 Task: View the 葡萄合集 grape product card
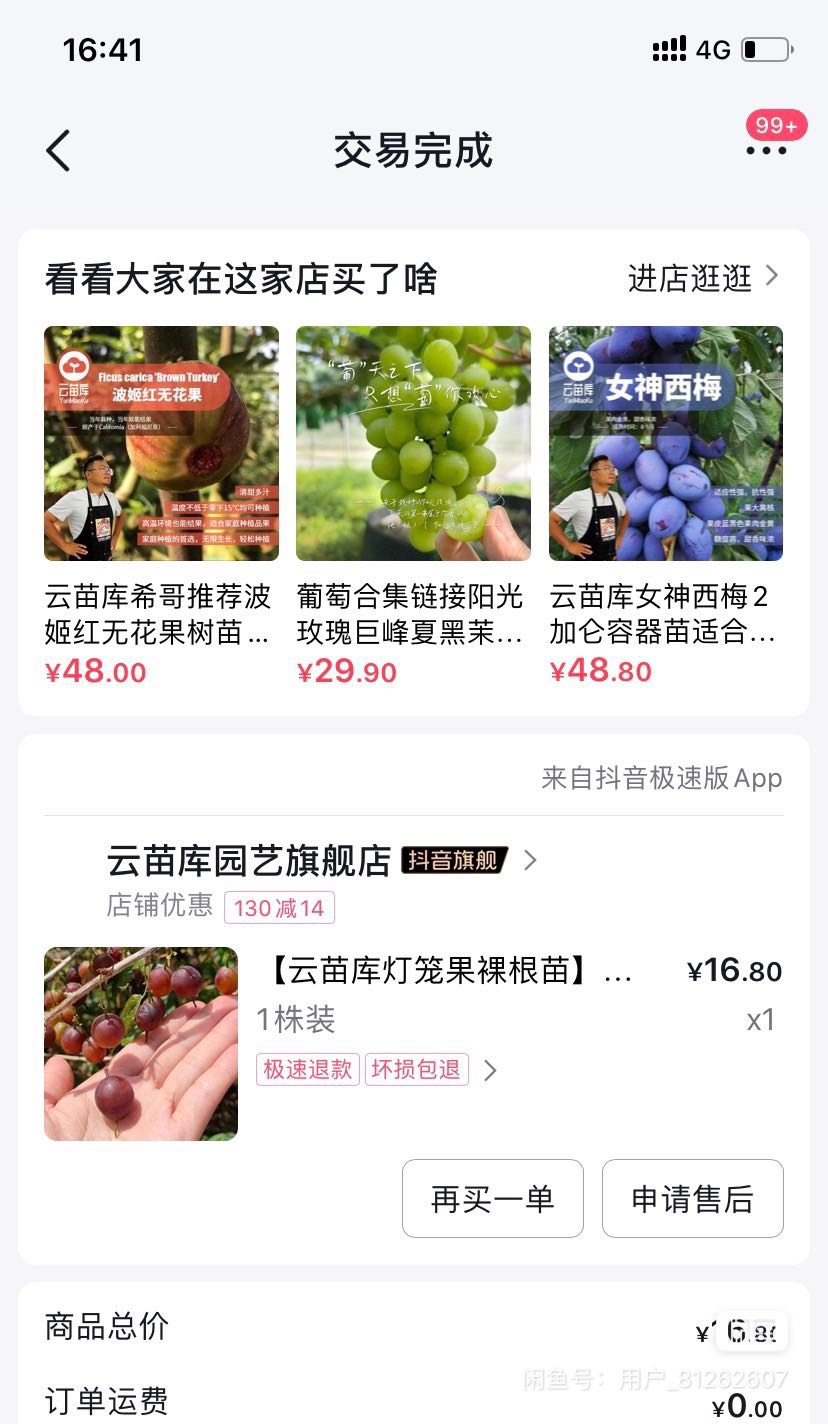tap(413, 443)
